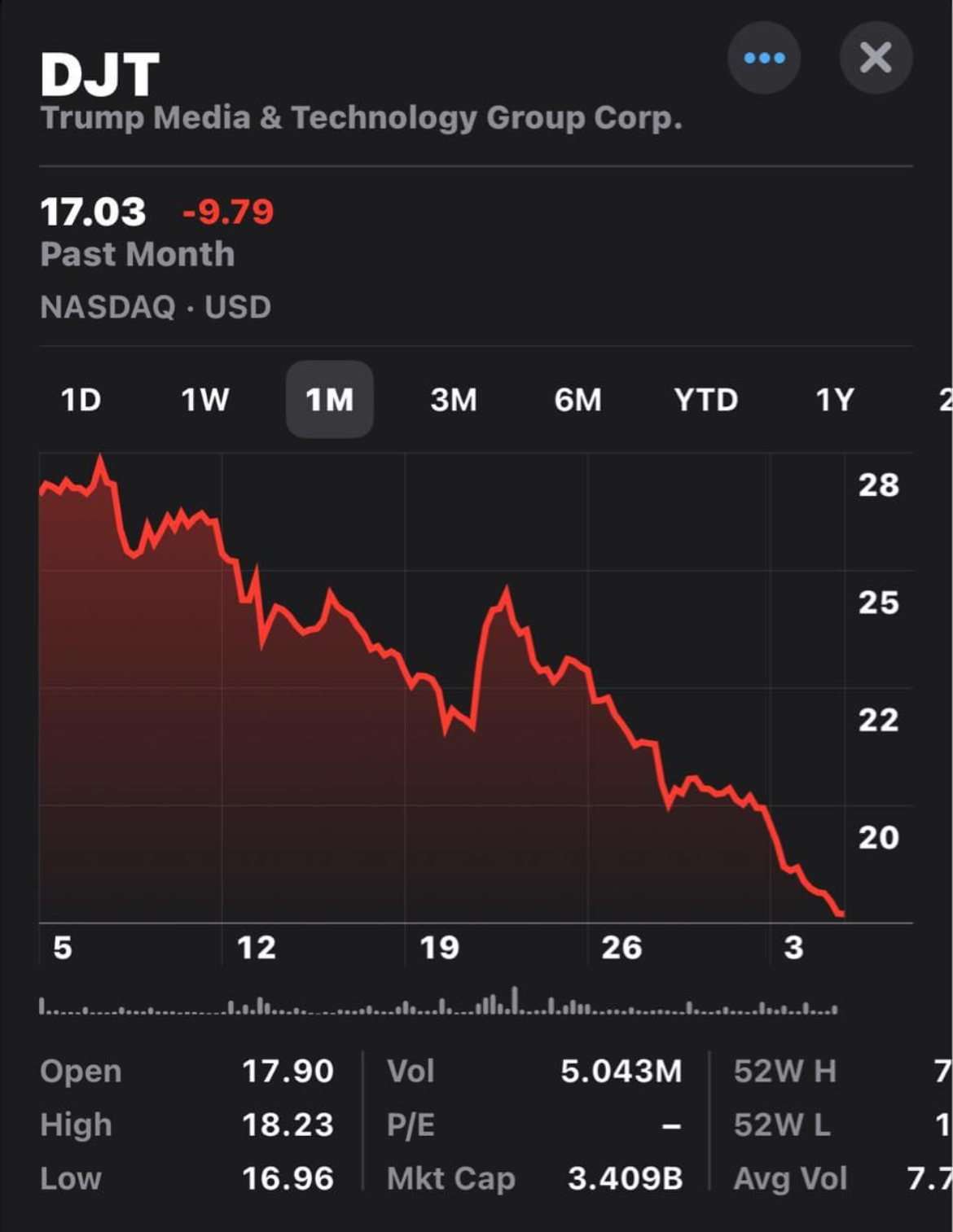Select the 1W chart range

click(x=204, y=400)
